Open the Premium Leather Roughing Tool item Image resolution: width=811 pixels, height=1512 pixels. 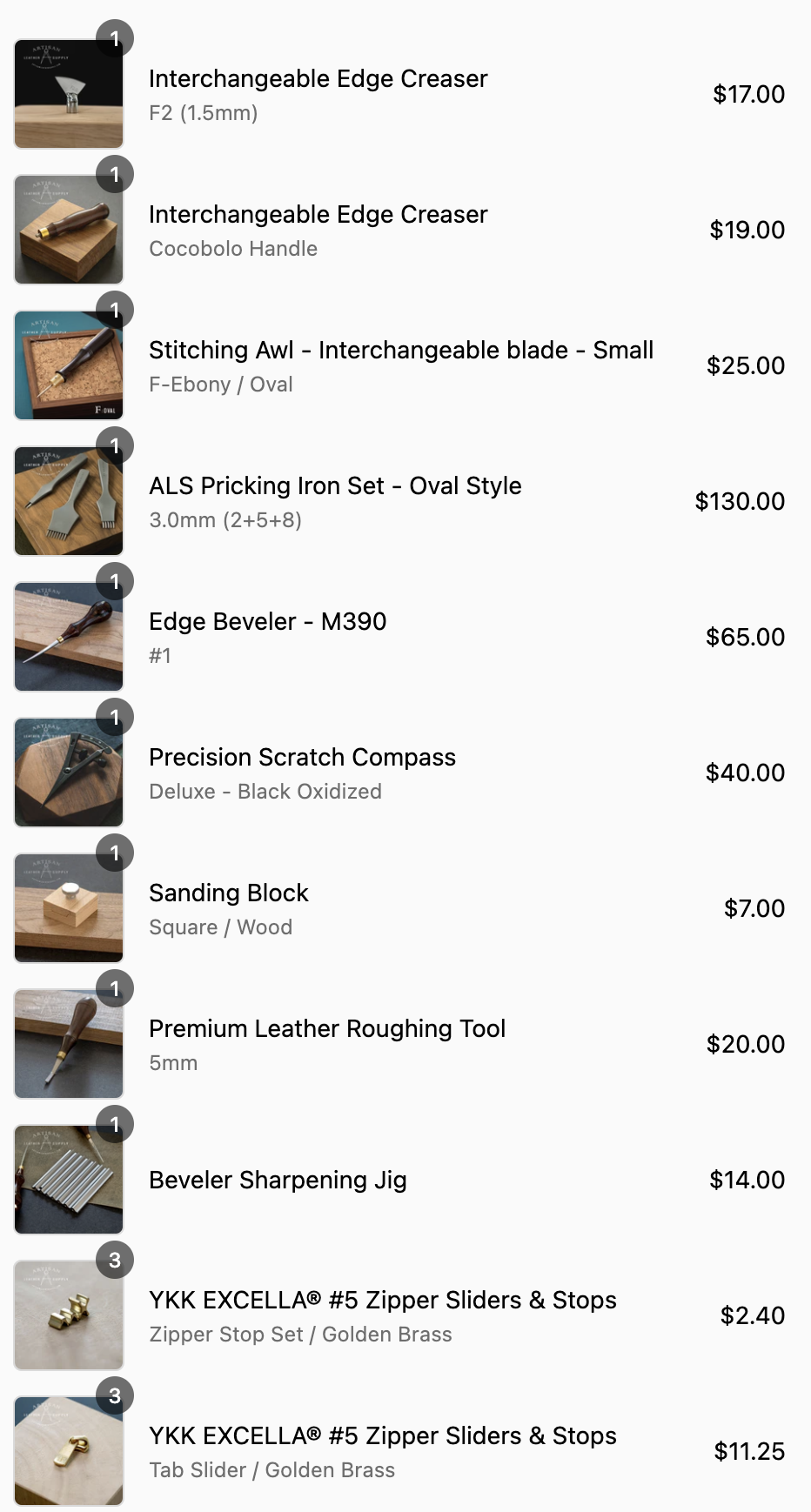[326, 1029]
